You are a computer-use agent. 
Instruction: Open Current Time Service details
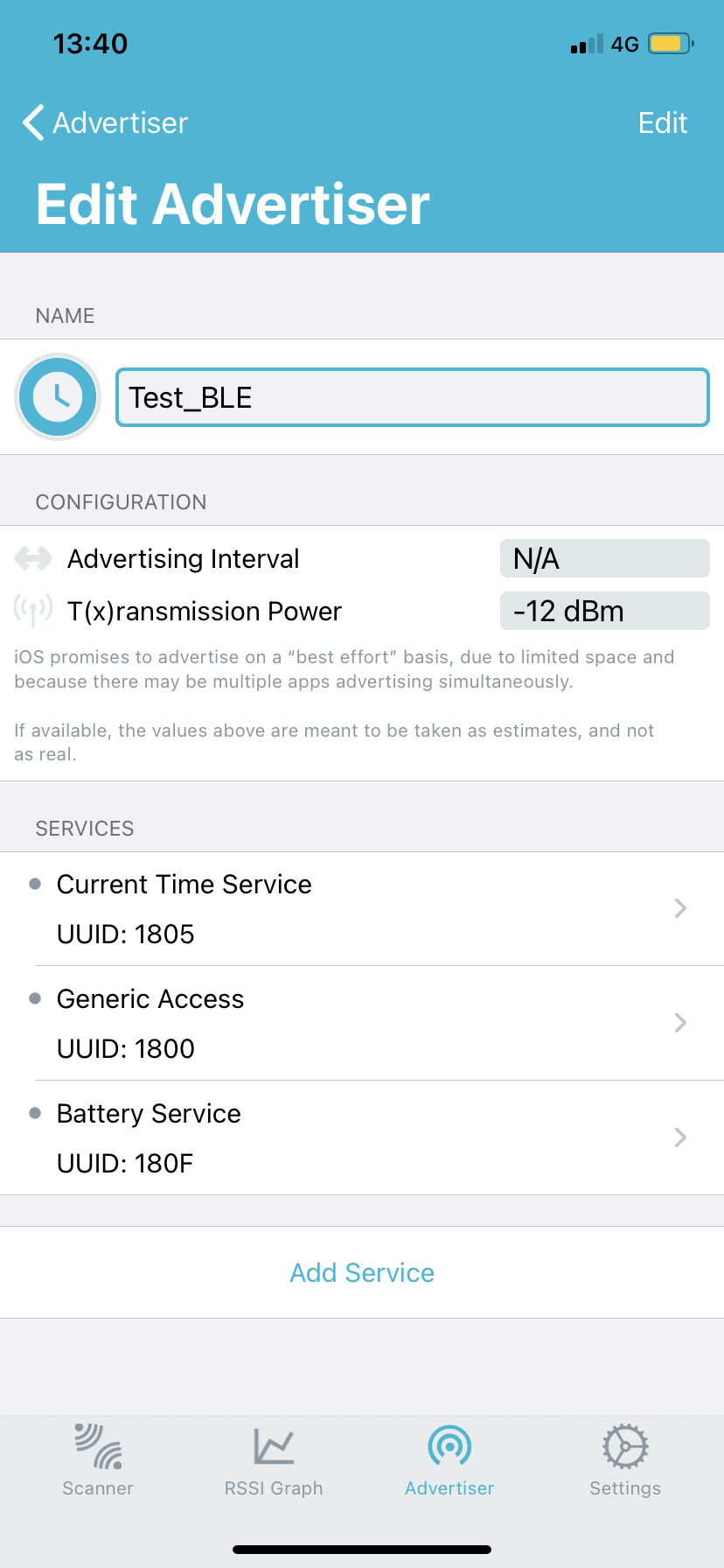point(362,909)
